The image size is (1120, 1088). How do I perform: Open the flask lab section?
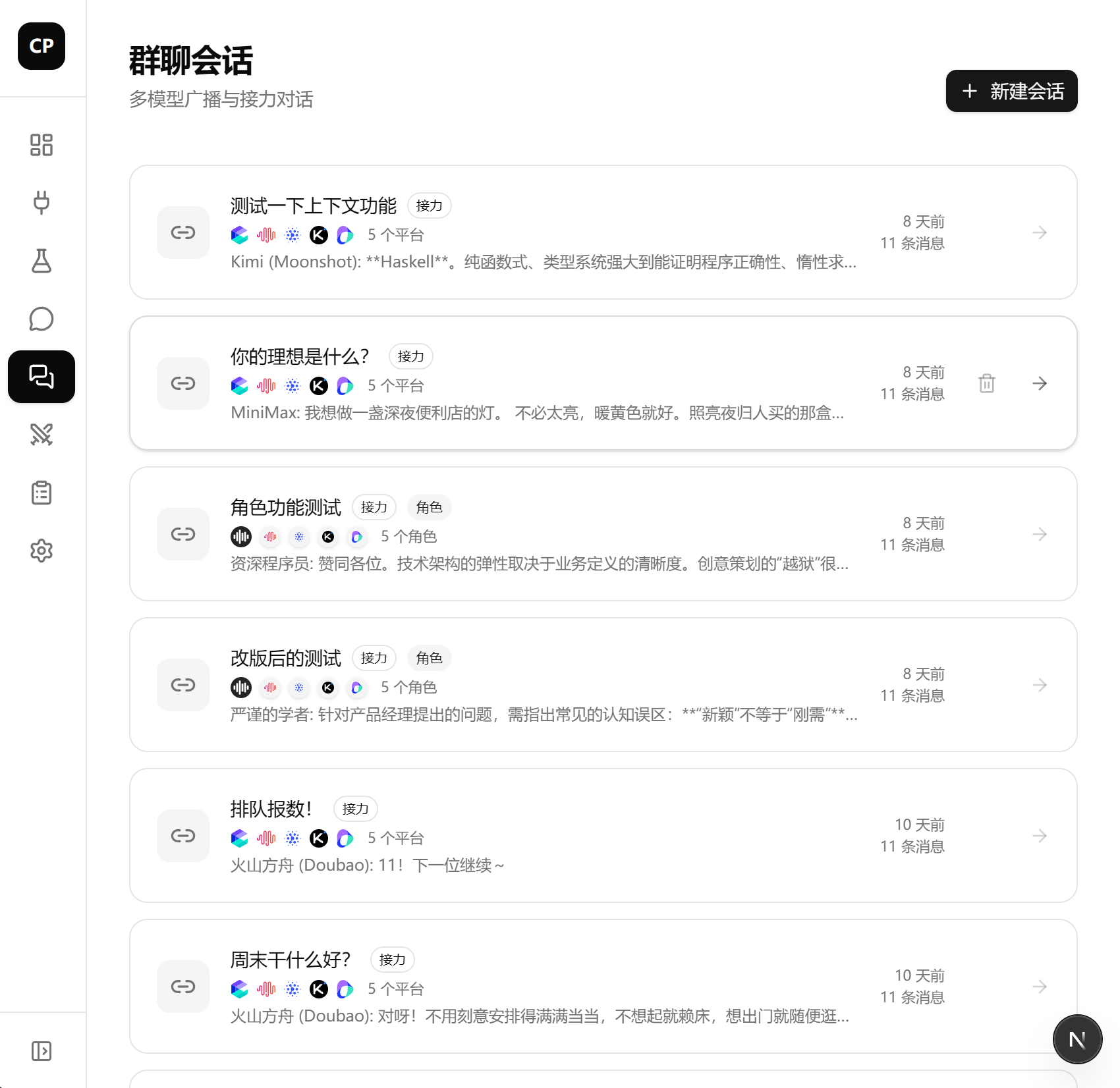(x=42, y=261)
